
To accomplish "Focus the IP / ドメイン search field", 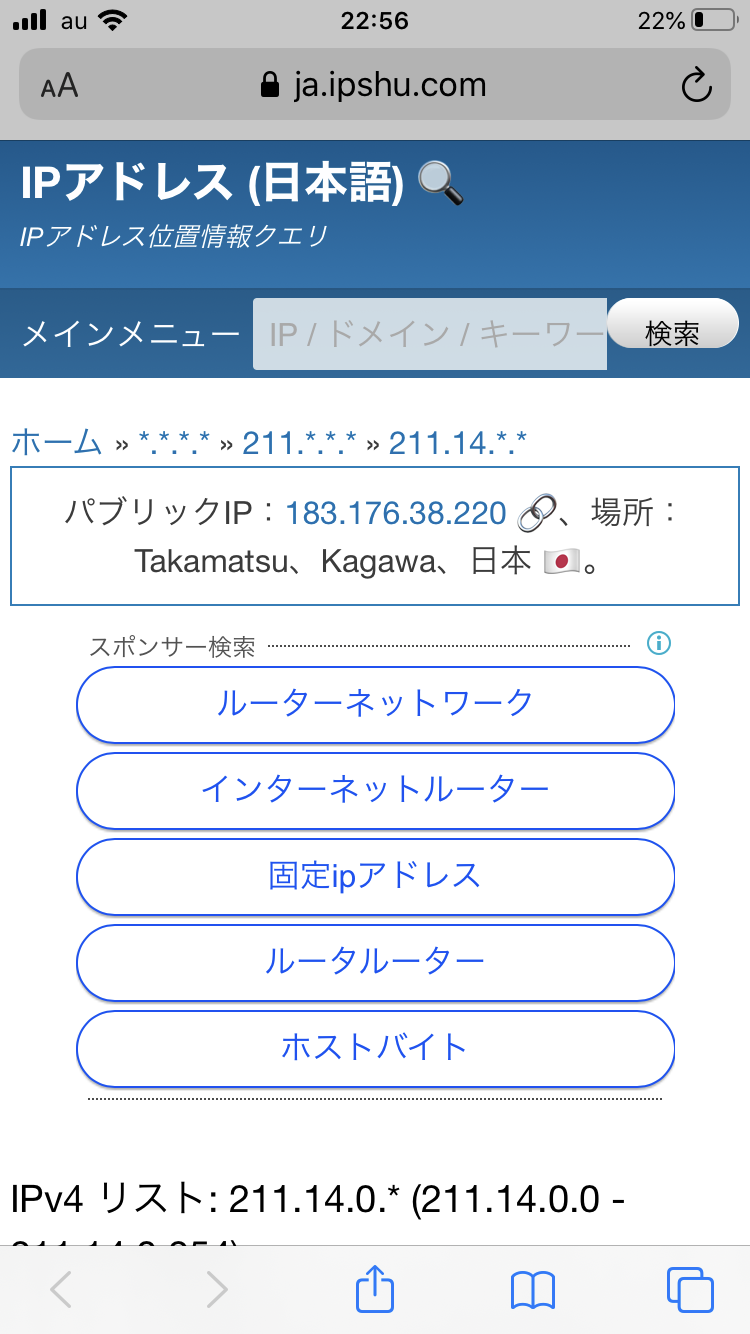I will (430, 334).
